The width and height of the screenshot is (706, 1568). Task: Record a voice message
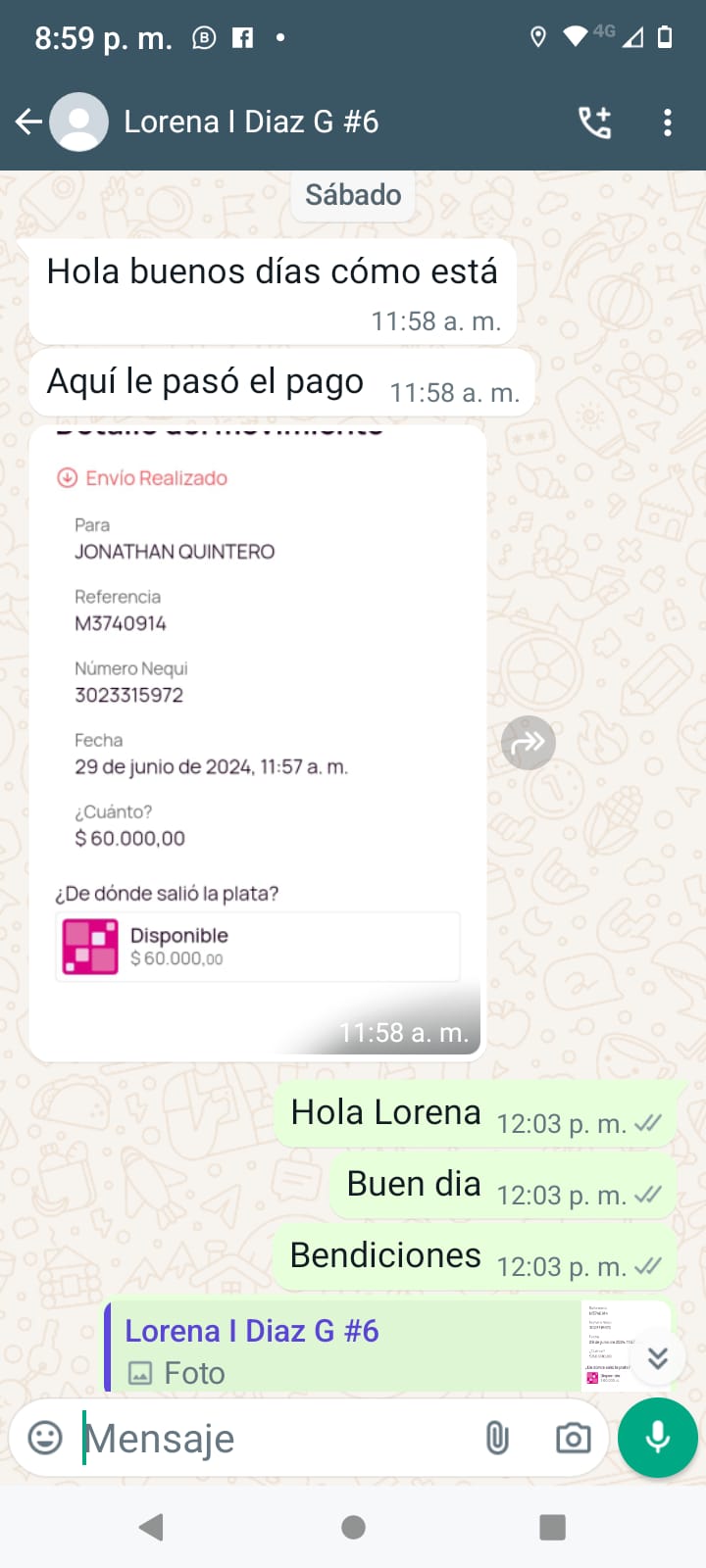point(658,1438)
